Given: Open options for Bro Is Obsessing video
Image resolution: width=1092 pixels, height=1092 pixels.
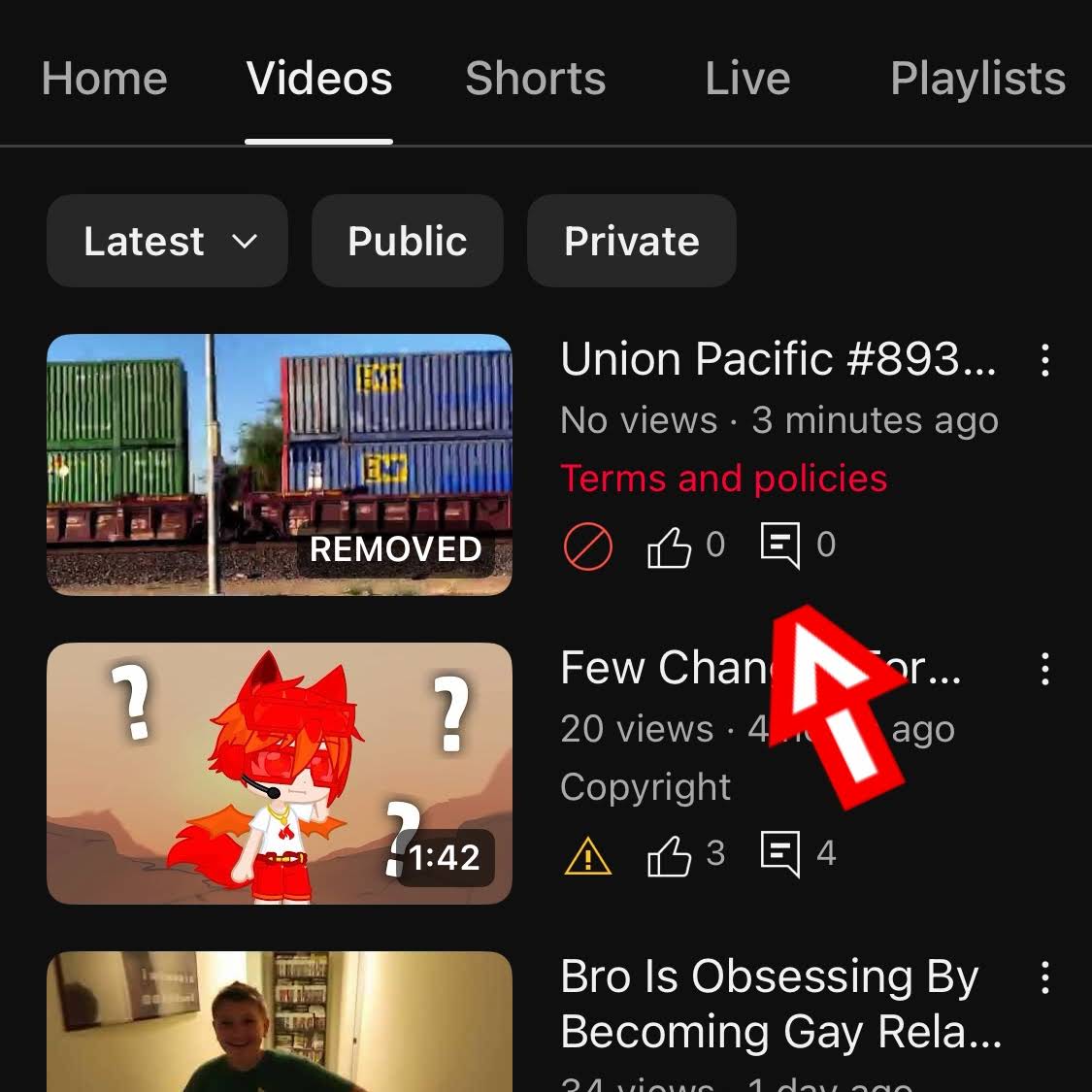Looking at the screenshot, I should [1044, 977].
